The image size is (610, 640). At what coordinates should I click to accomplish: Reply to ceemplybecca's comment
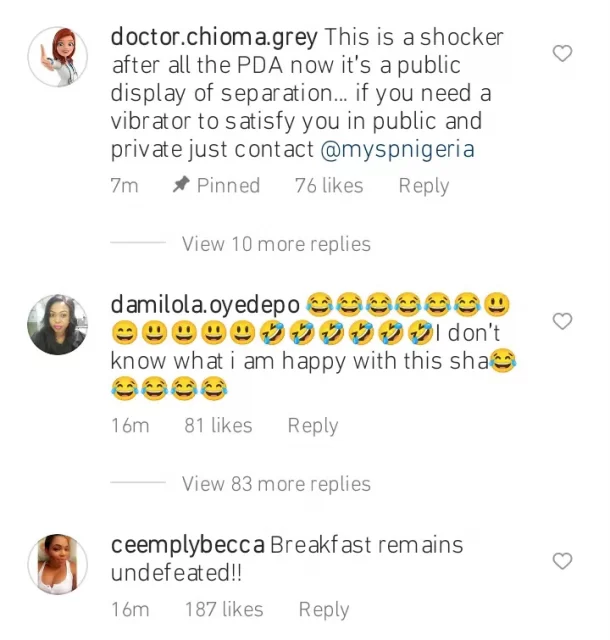click(x=324, y=609)
